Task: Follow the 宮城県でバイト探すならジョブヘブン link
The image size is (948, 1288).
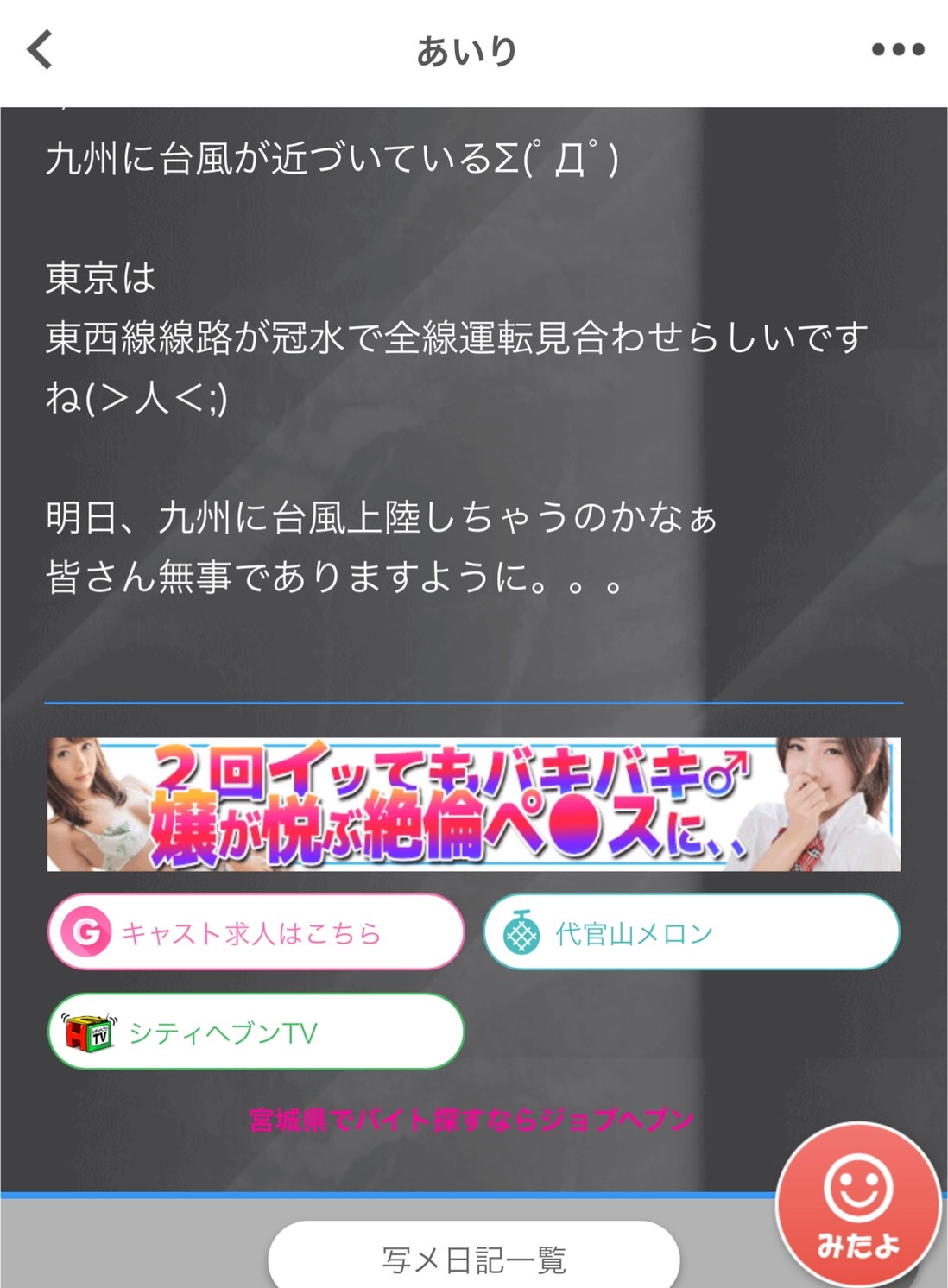Action: coord(471,1120)
